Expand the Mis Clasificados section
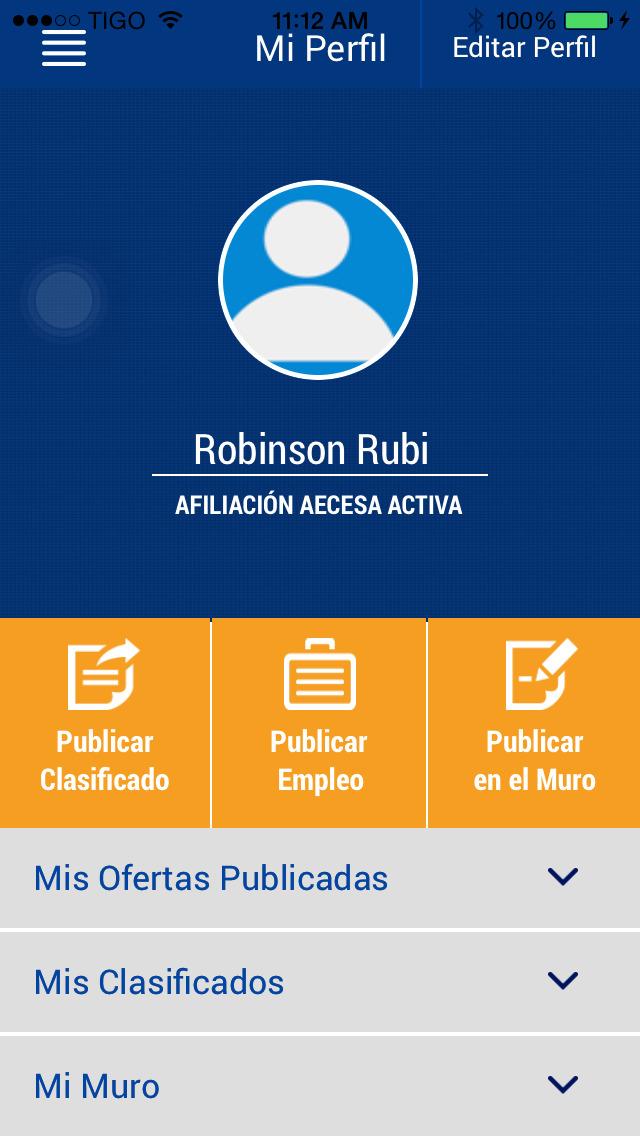The width and height of the screenshot is (640, 1136). [320, 982]
